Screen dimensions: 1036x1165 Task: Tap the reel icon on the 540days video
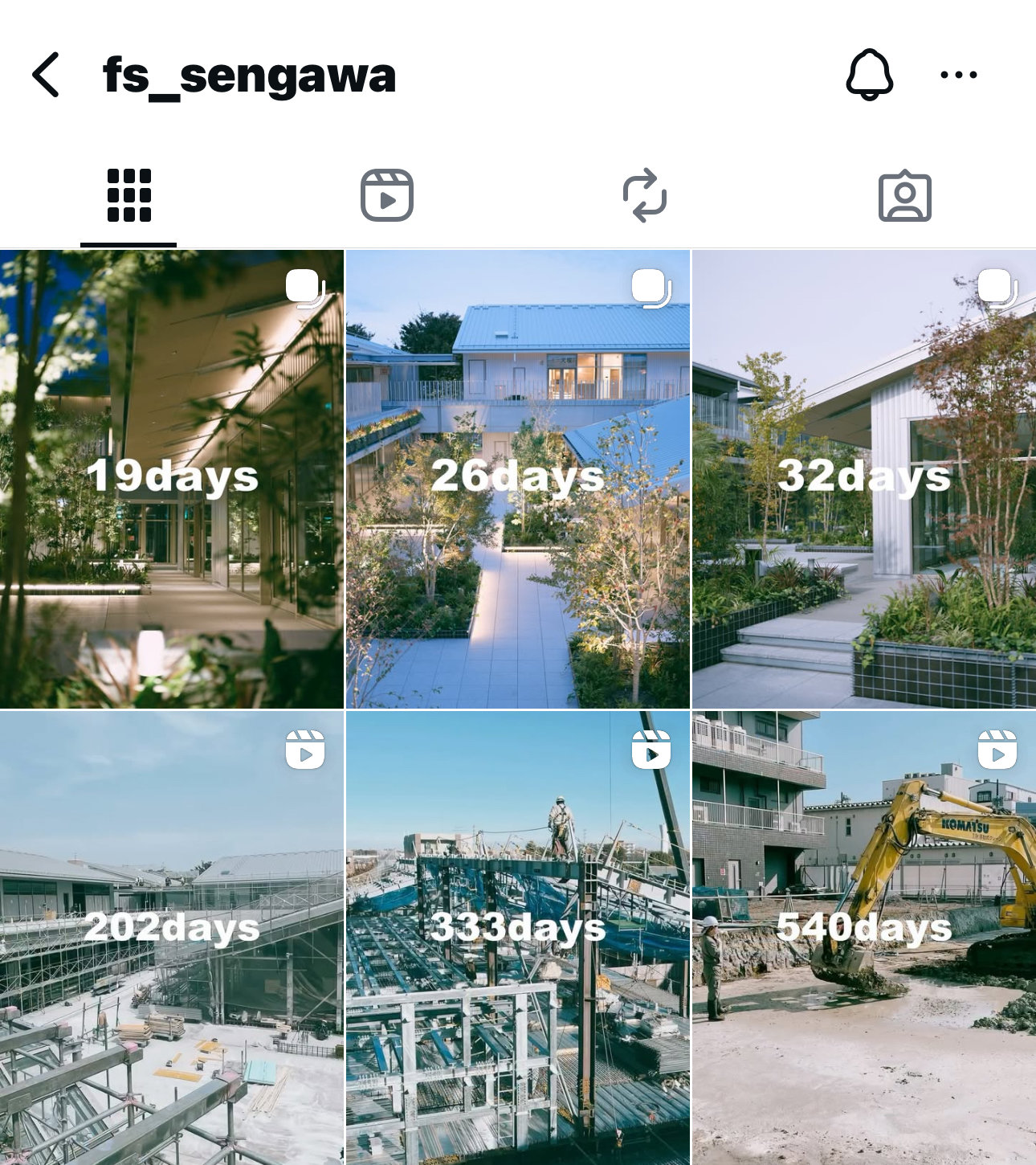[998, 750]
